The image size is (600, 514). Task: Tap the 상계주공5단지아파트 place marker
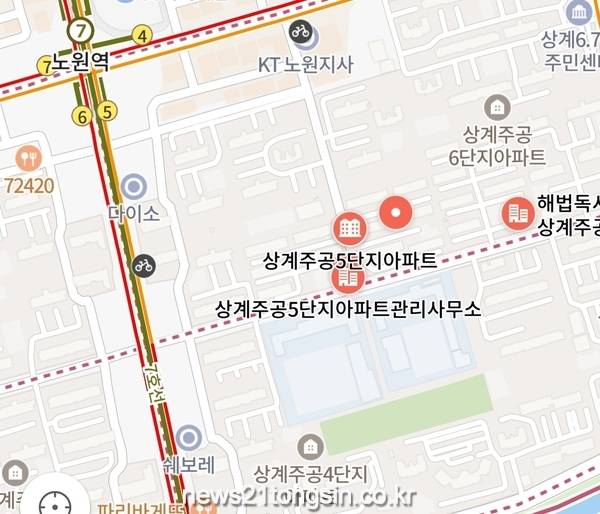pyautogui.click(x=349, y=229)
